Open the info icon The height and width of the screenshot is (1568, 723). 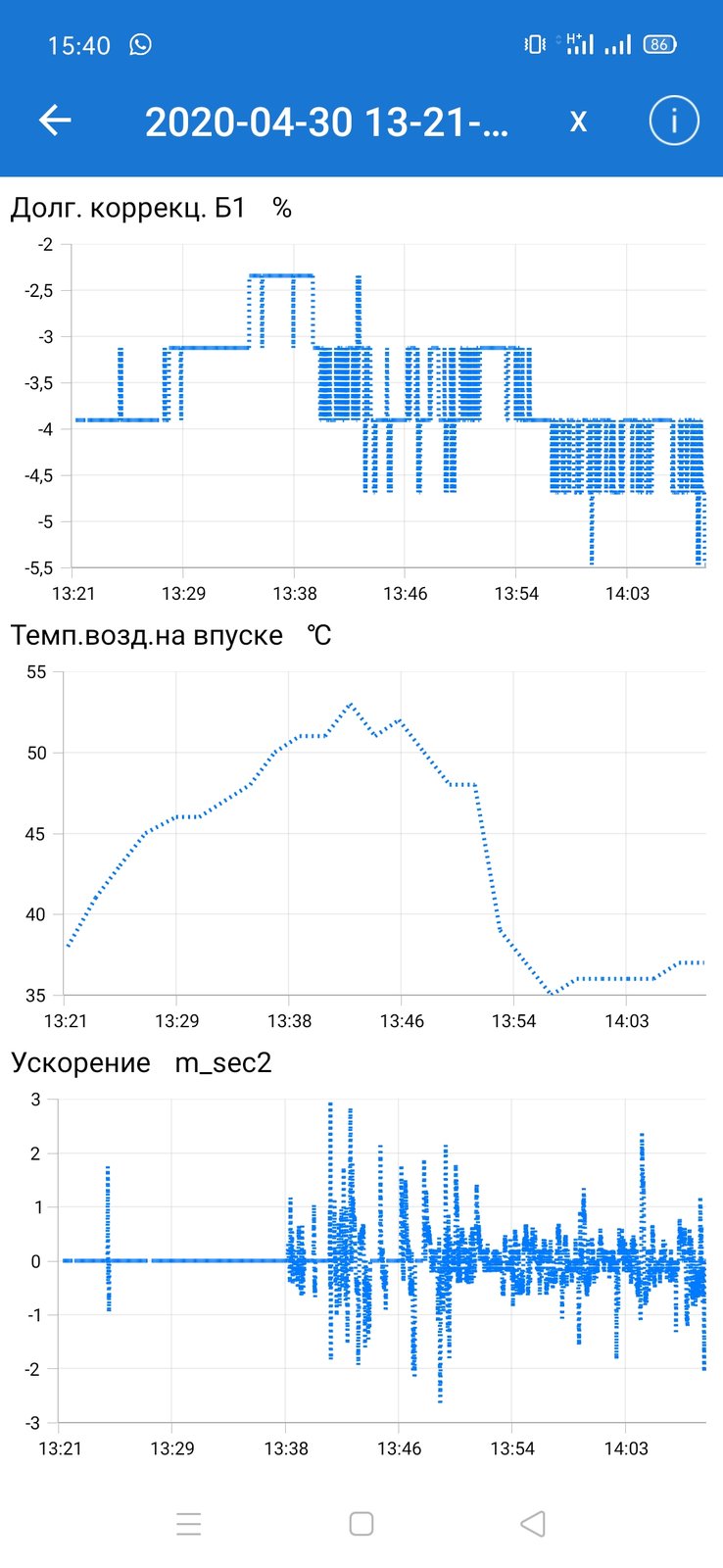[674, 121]
